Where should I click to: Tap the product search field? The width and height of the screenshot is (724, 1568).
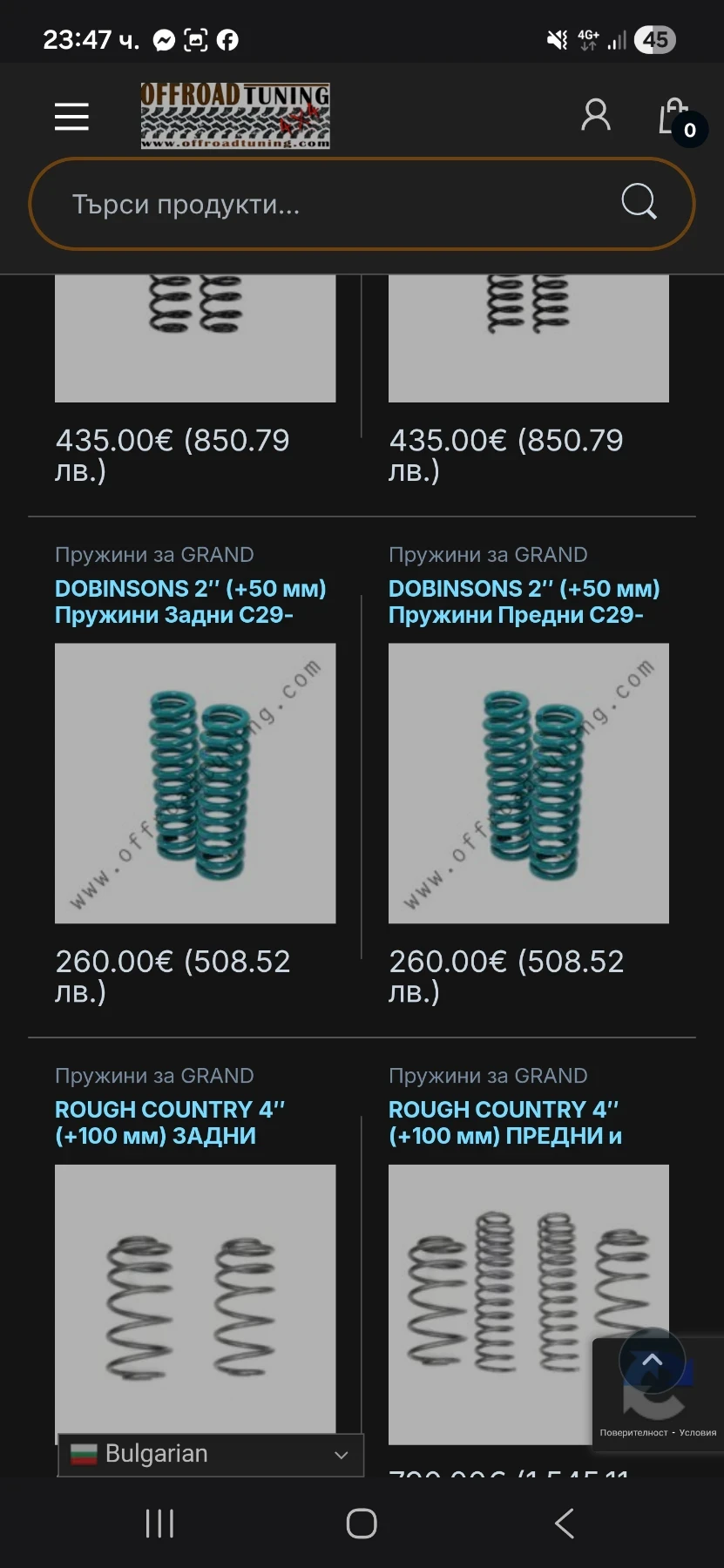pos(331,205)
